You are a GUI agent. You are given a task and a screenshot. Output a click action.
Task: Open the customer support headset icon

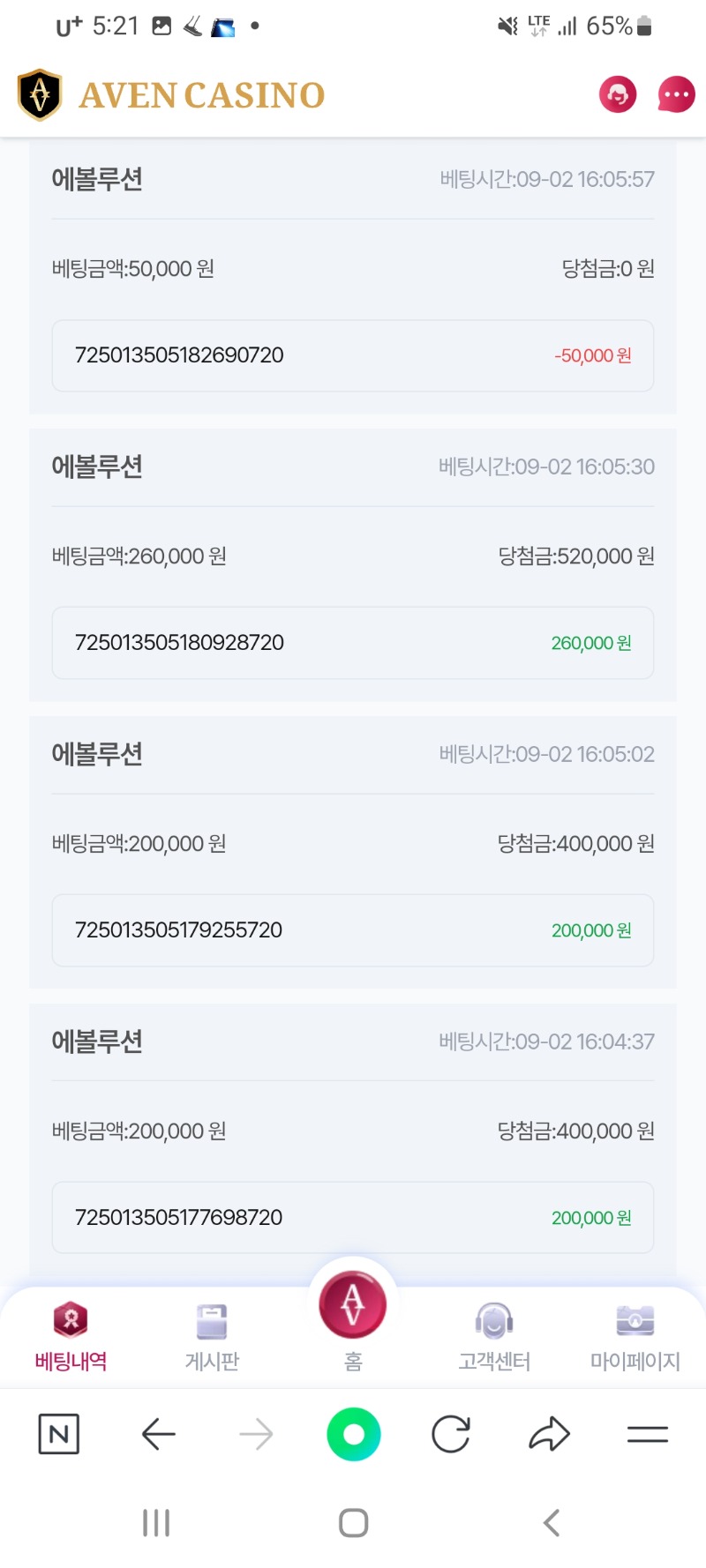pyautogui.click(x=618, y=94)
